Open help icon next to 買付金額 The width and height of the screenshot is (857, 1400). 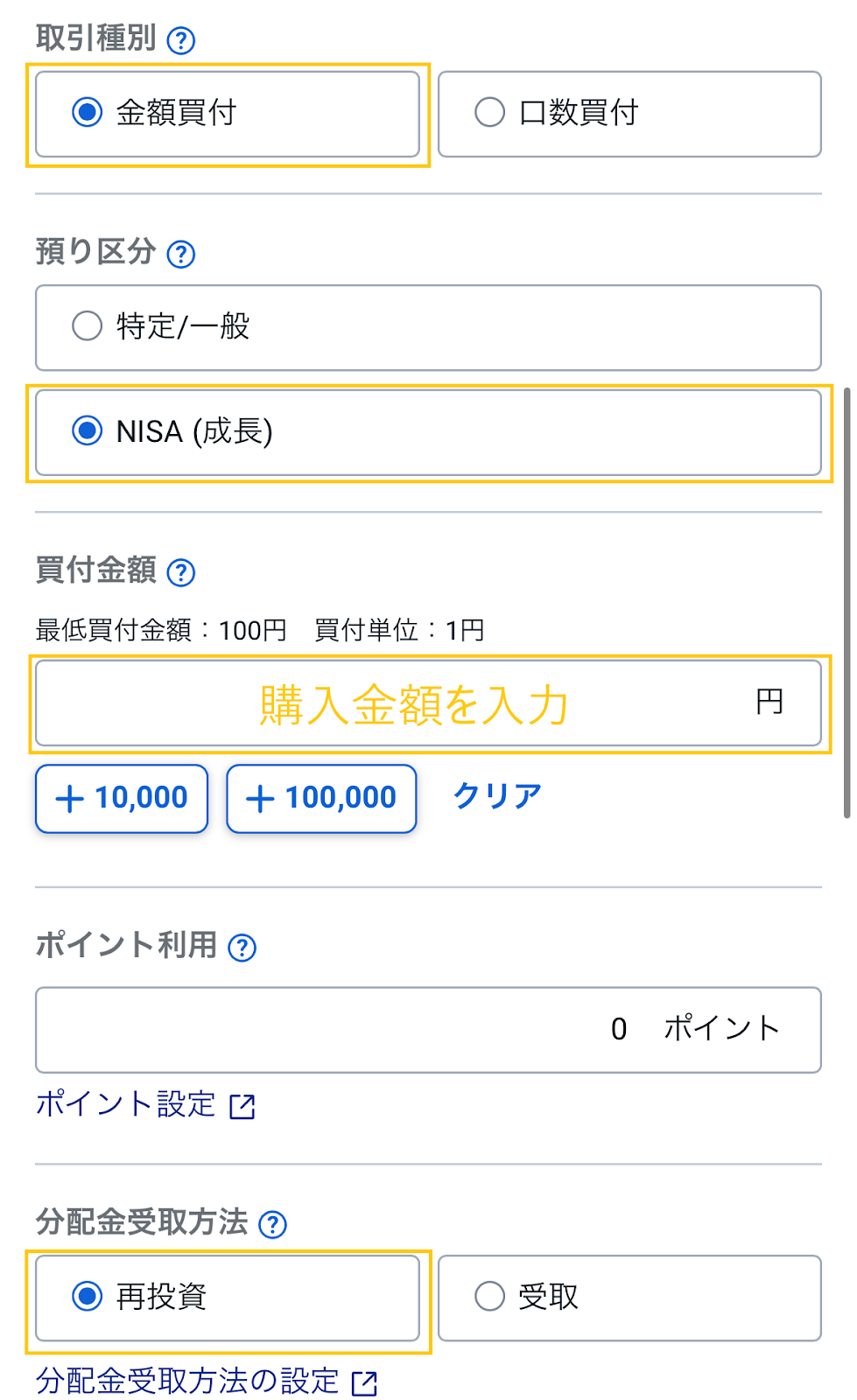(181, 572)
